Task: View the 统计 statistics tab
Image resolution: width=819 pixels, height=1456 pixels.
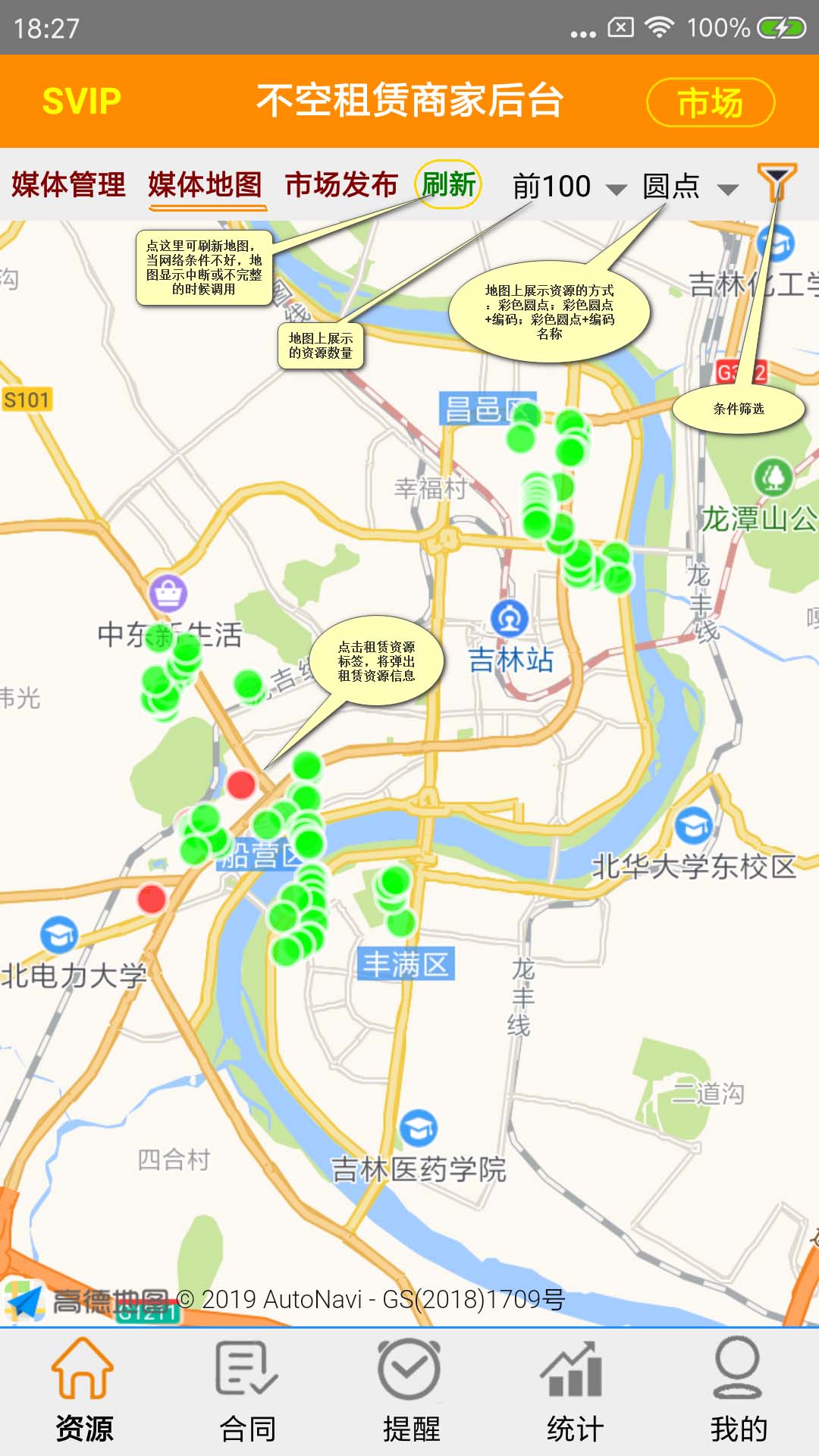Action: point(574,1392)
